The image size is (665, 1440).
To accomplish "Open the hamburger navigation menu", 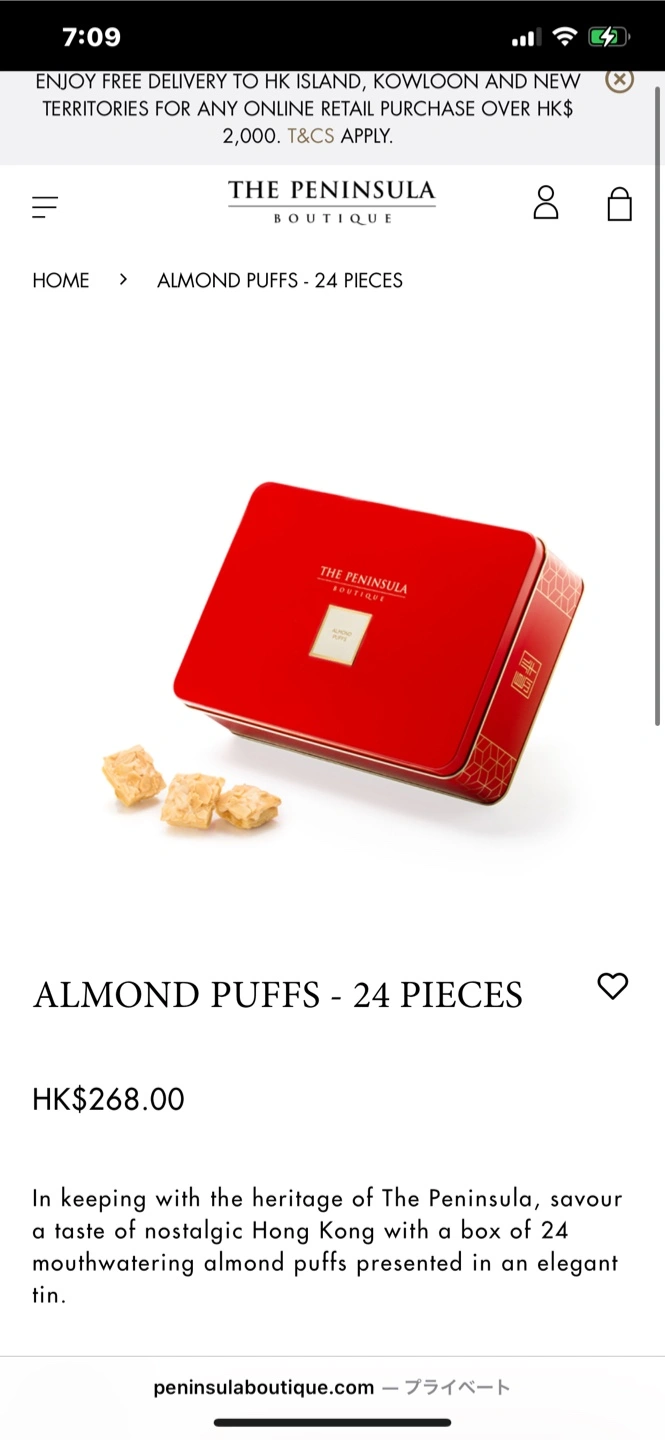I will click(45, 207).
